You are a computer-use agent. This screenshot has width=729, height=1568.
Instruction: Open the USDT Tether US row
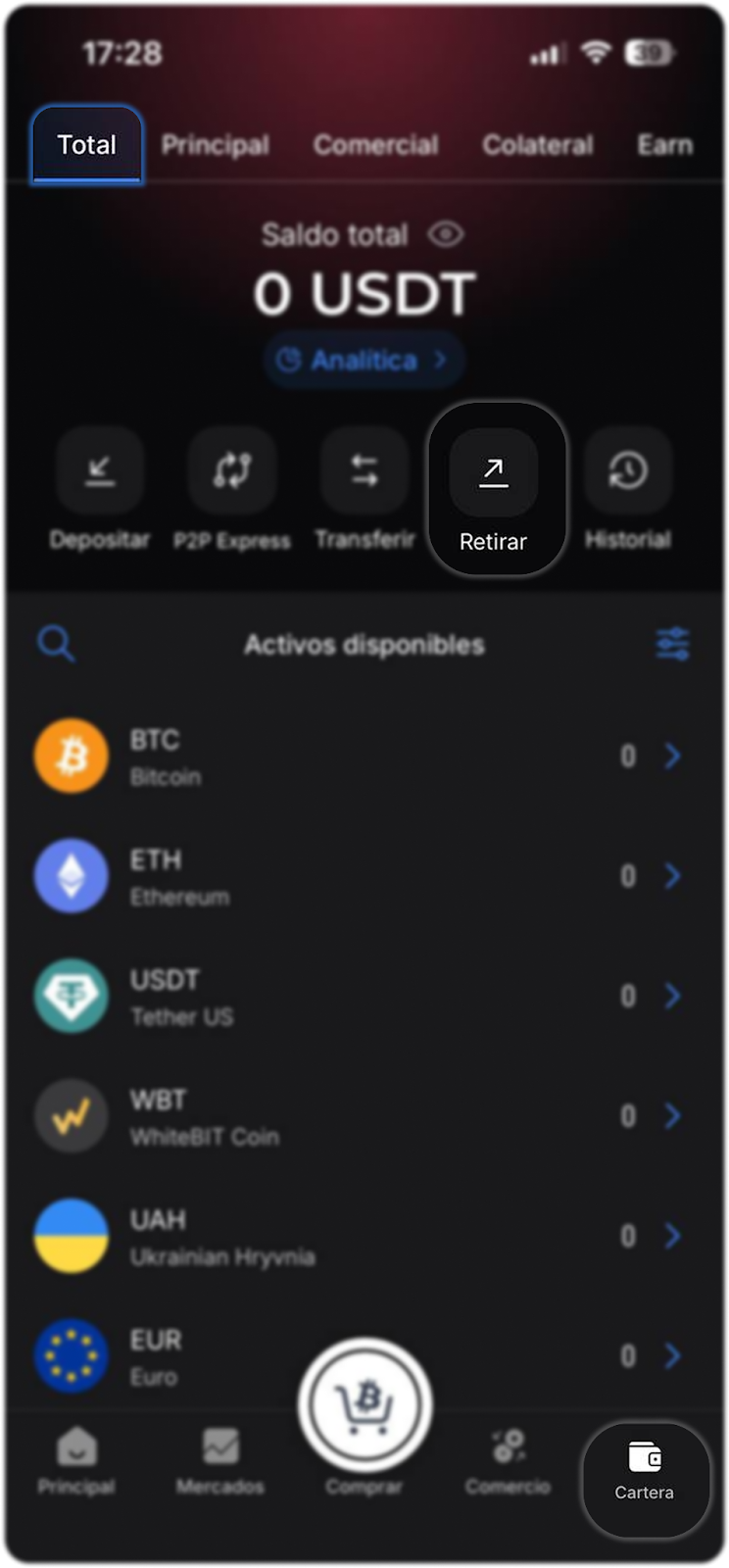tap(363, 997)
